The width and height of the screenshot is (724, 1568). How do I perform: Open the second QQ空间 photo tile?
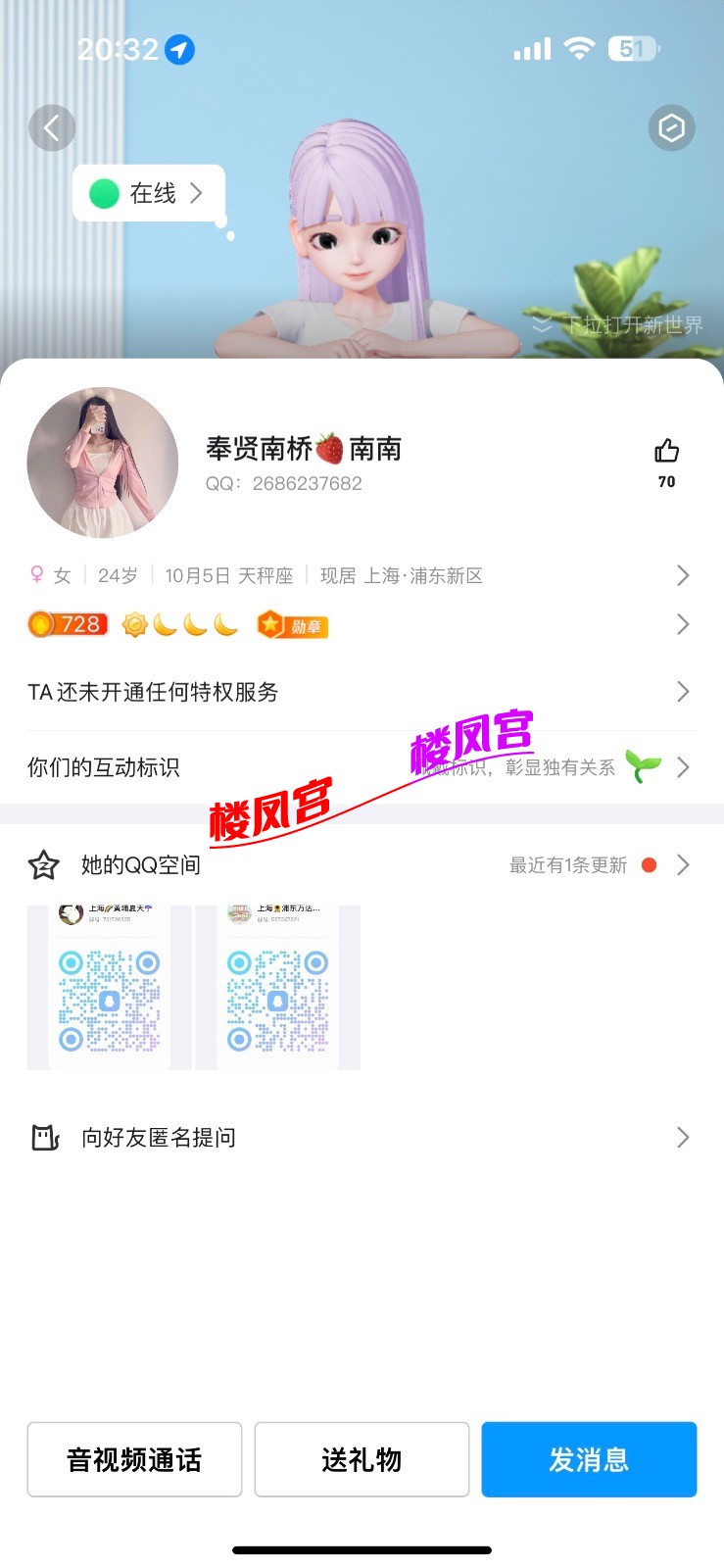click(x=277, y=987)
